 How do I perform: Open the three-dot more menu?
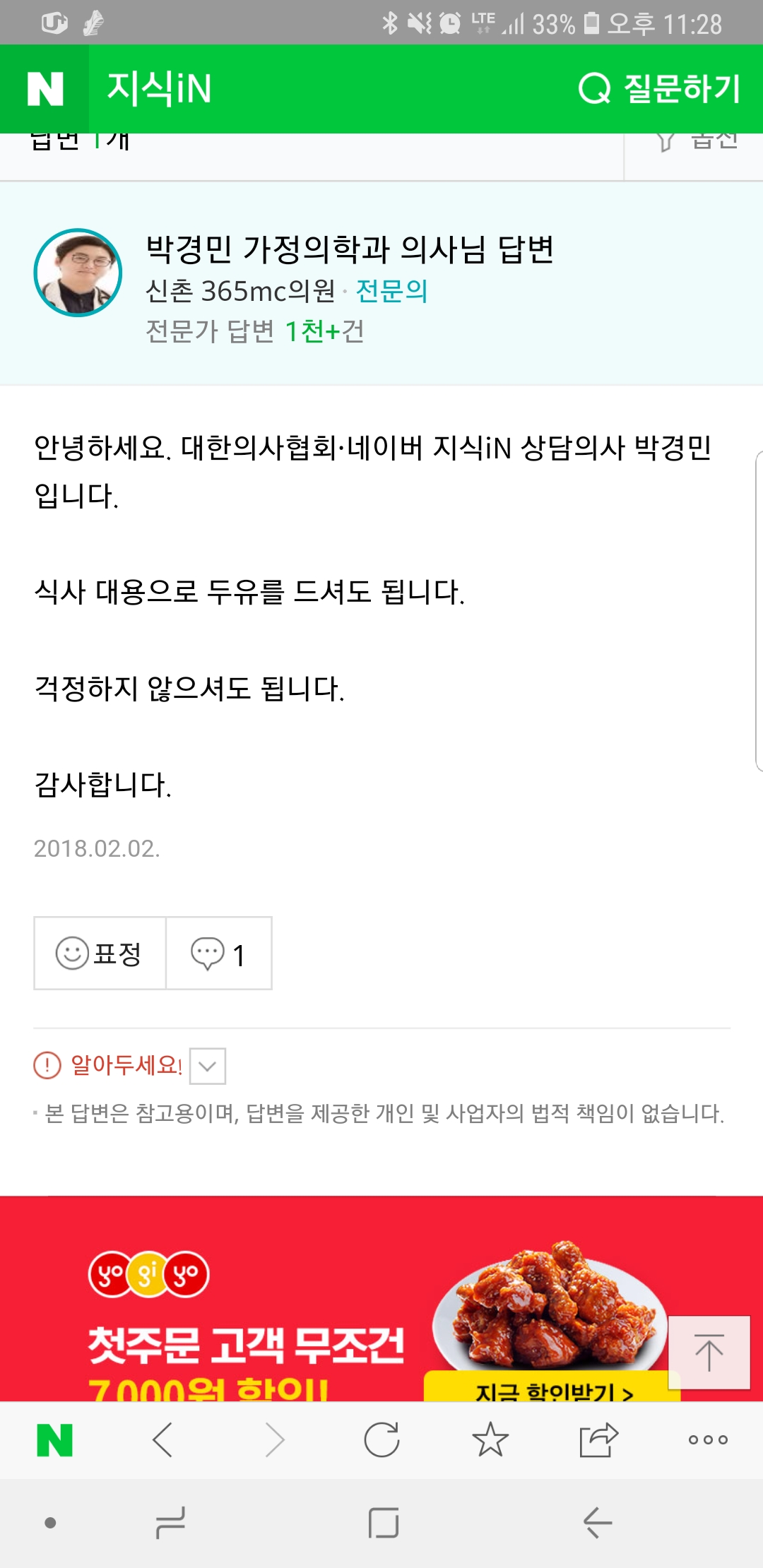[x=708, y=1440]
